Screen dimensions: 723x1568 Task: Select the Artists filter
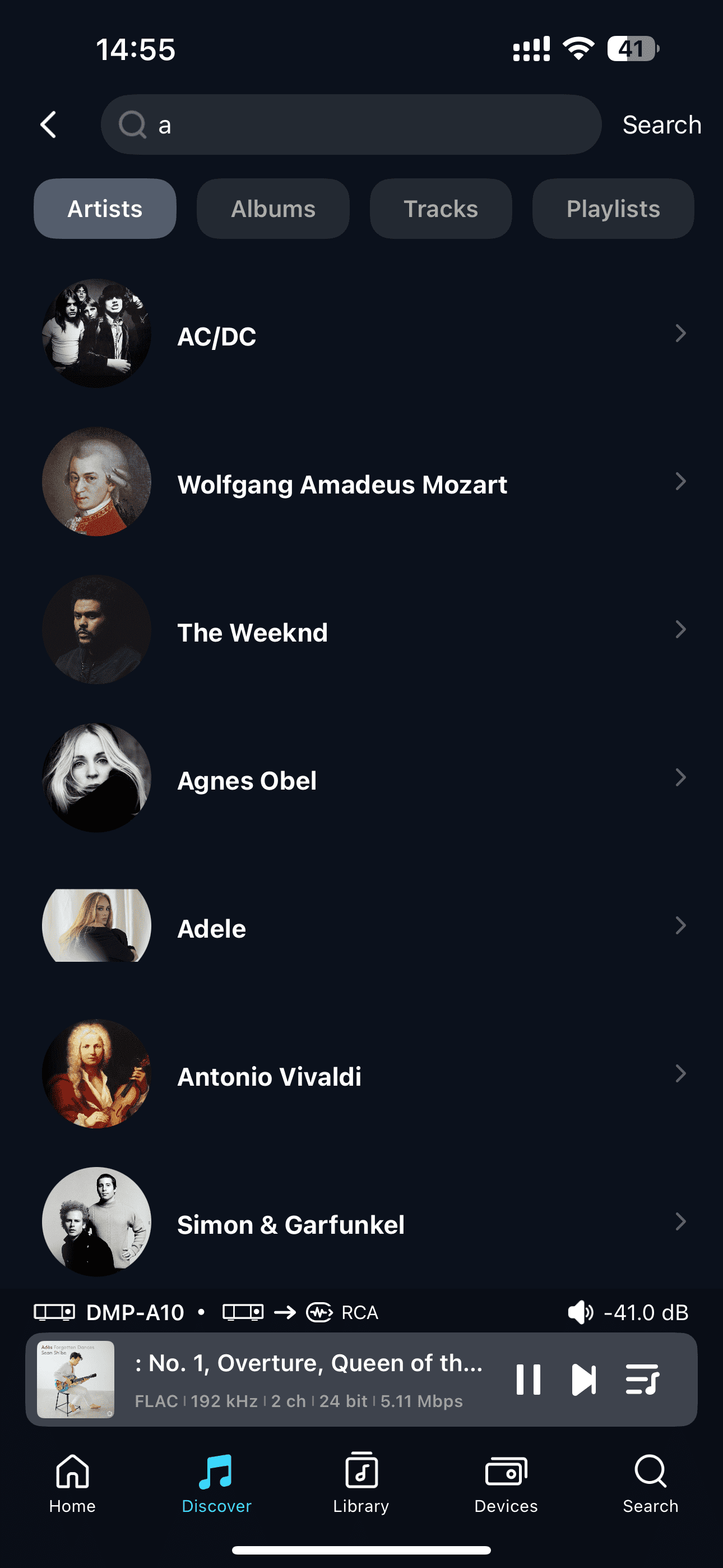(105, 209)
